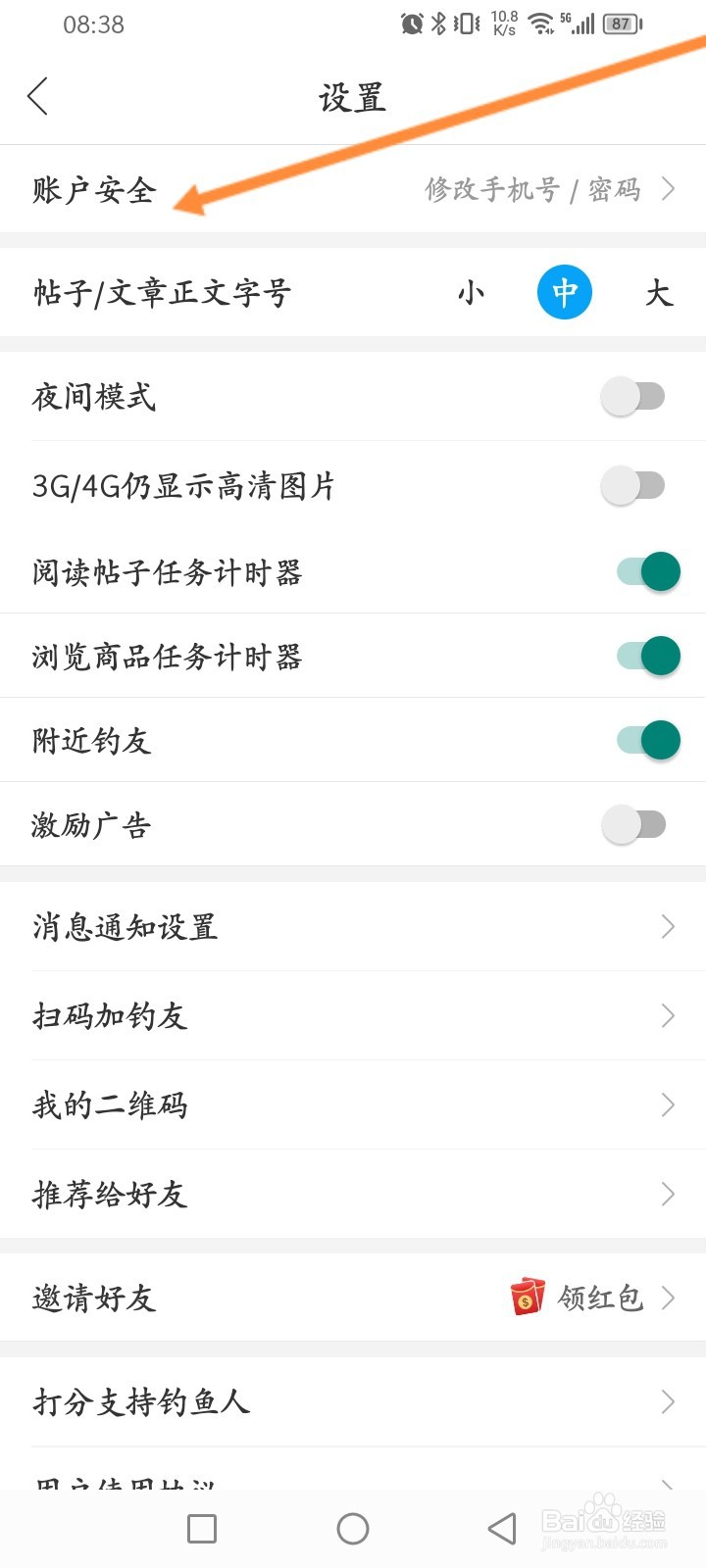Select large font size 大
The width and height of the screenshot is (706, 1568).
coord(659,292)
